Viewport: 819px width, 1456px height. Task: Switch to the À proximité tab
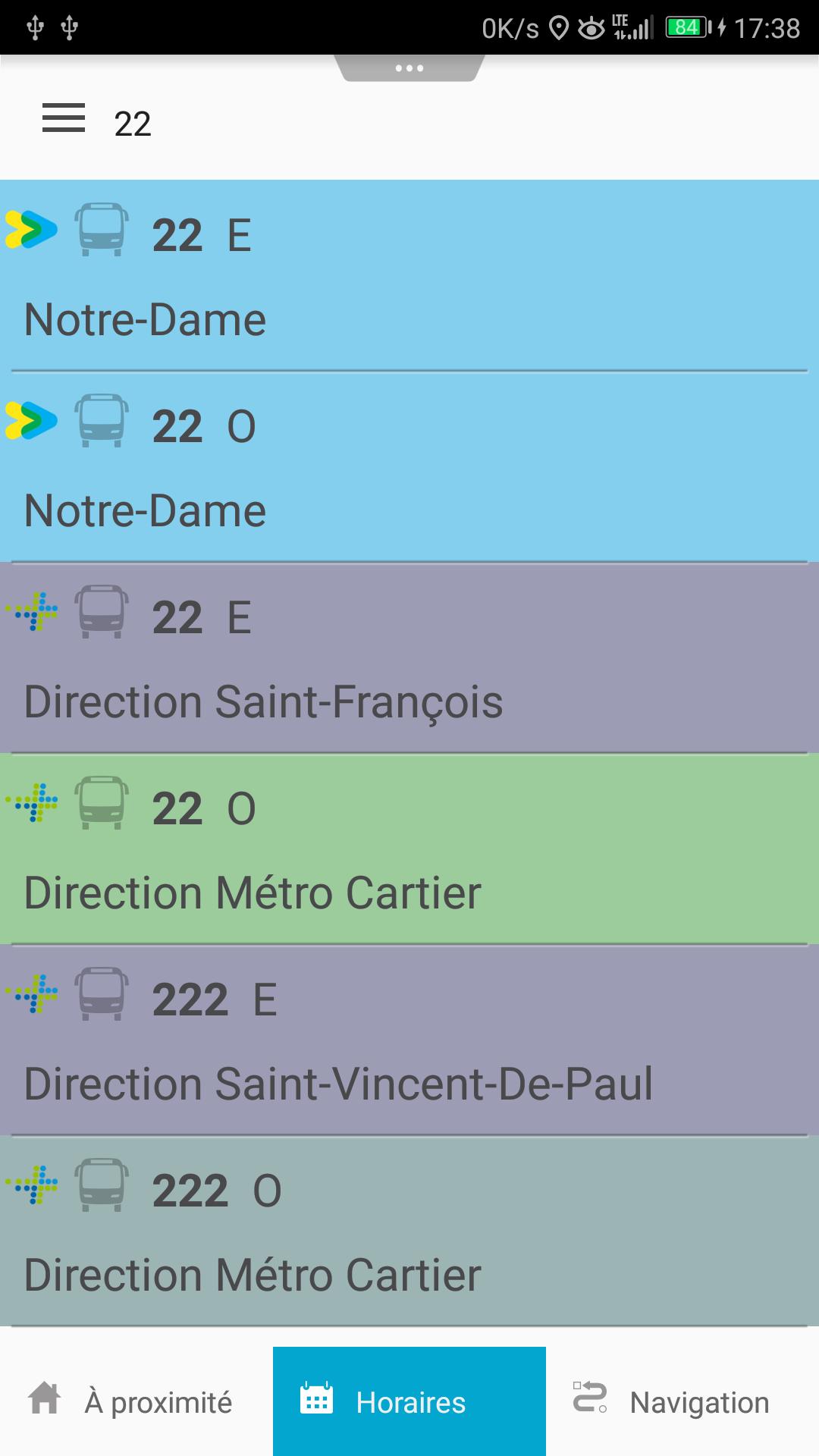(136, 1401)
